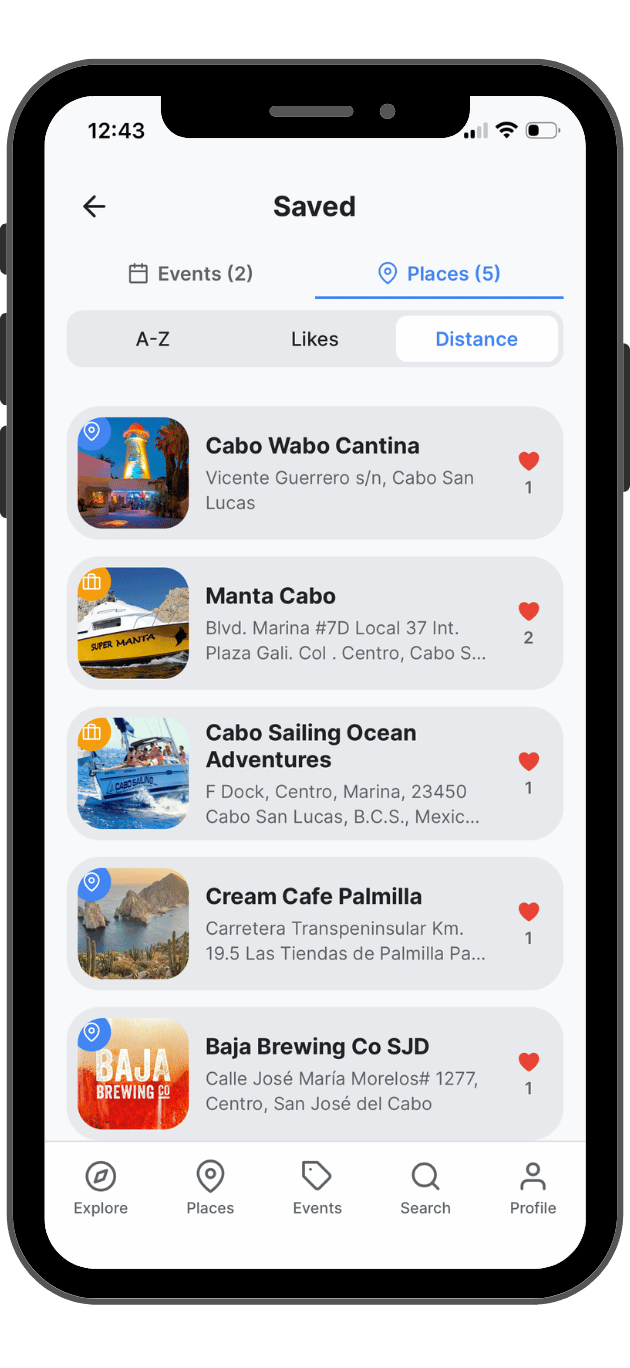630x1368 pixels.
Task: View Cream Cafe Palmilla details
Action: coord(315,923)
